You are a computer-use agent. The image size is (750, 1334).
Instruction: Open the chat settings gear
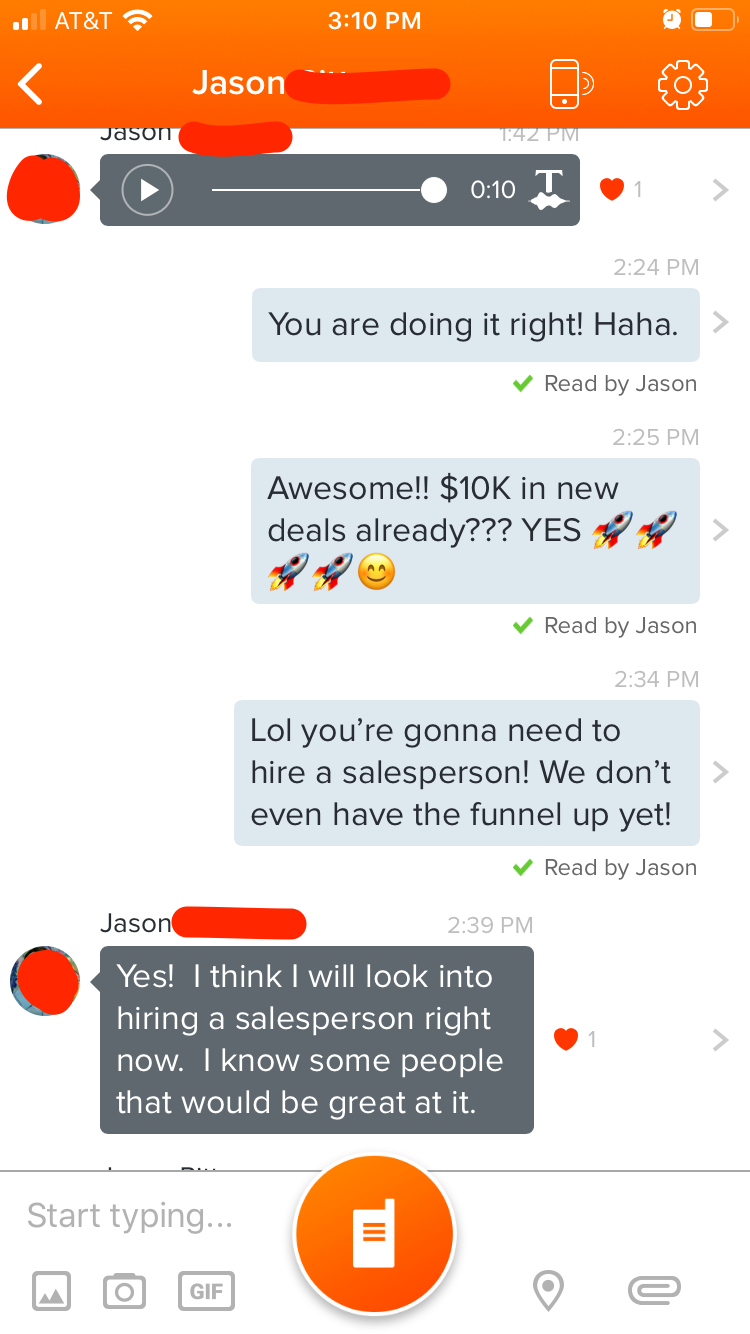click(682, 84)
